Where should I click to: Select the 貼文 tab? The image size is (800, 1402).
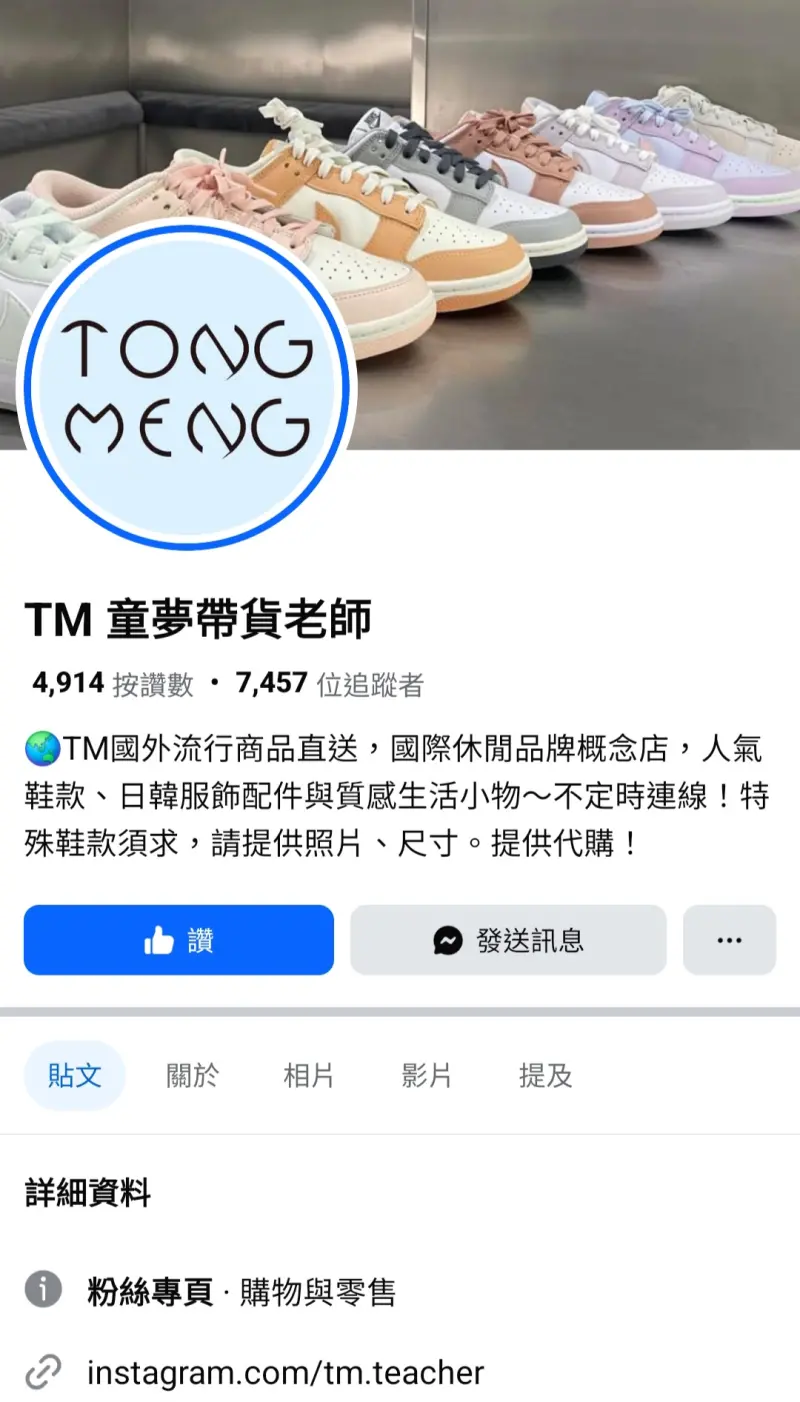pyautogui.click(x=75, y=1076)
